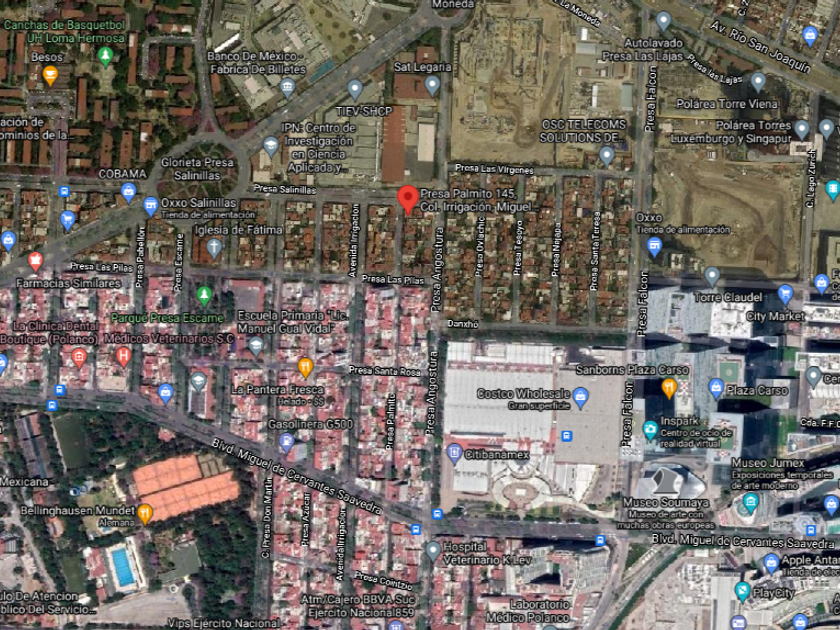Select the Farmacias Similares marker
This screenshot has height=630, width=840.
pyautogui.click(x=35, y=262)
